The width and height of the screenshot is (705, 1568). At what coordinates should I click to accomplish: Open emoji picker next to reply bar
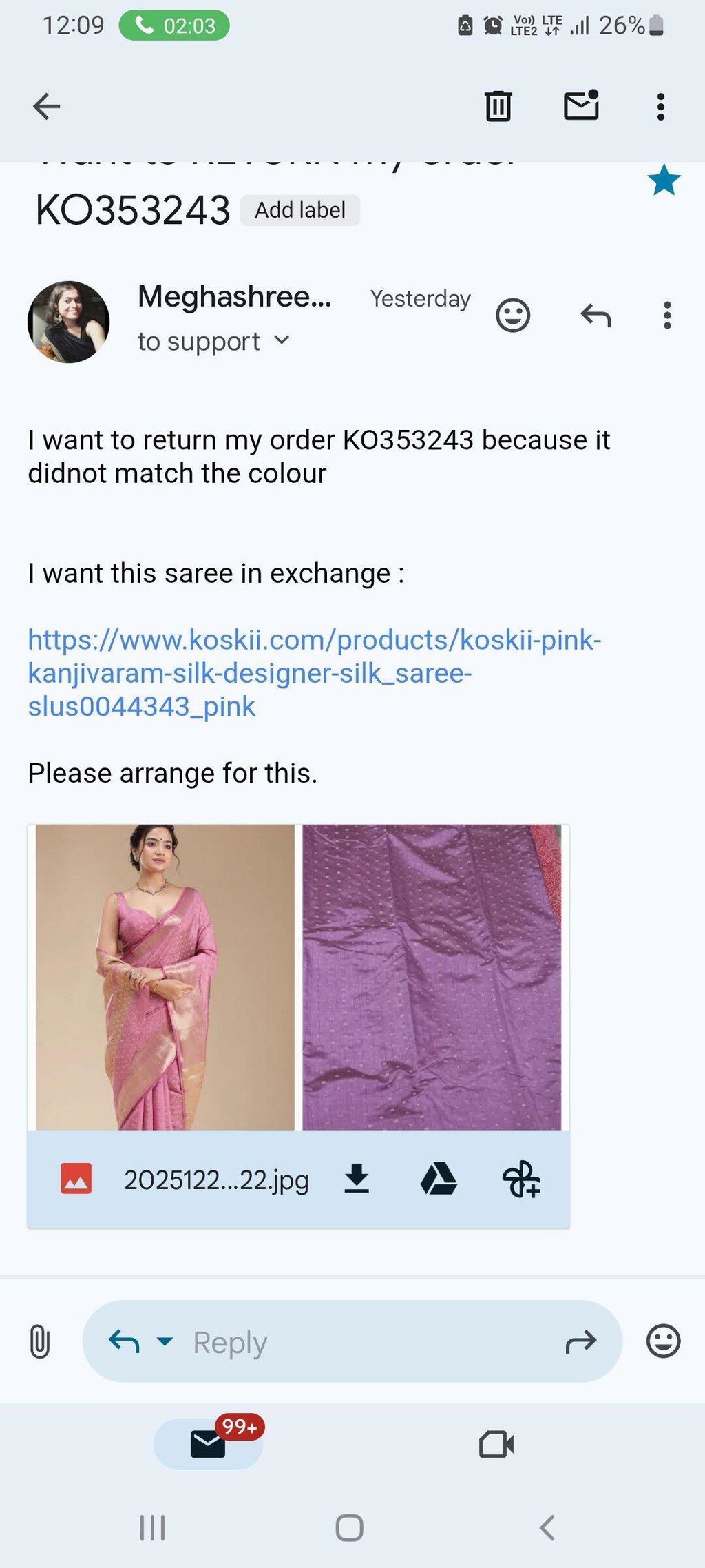click(664, 1341)
